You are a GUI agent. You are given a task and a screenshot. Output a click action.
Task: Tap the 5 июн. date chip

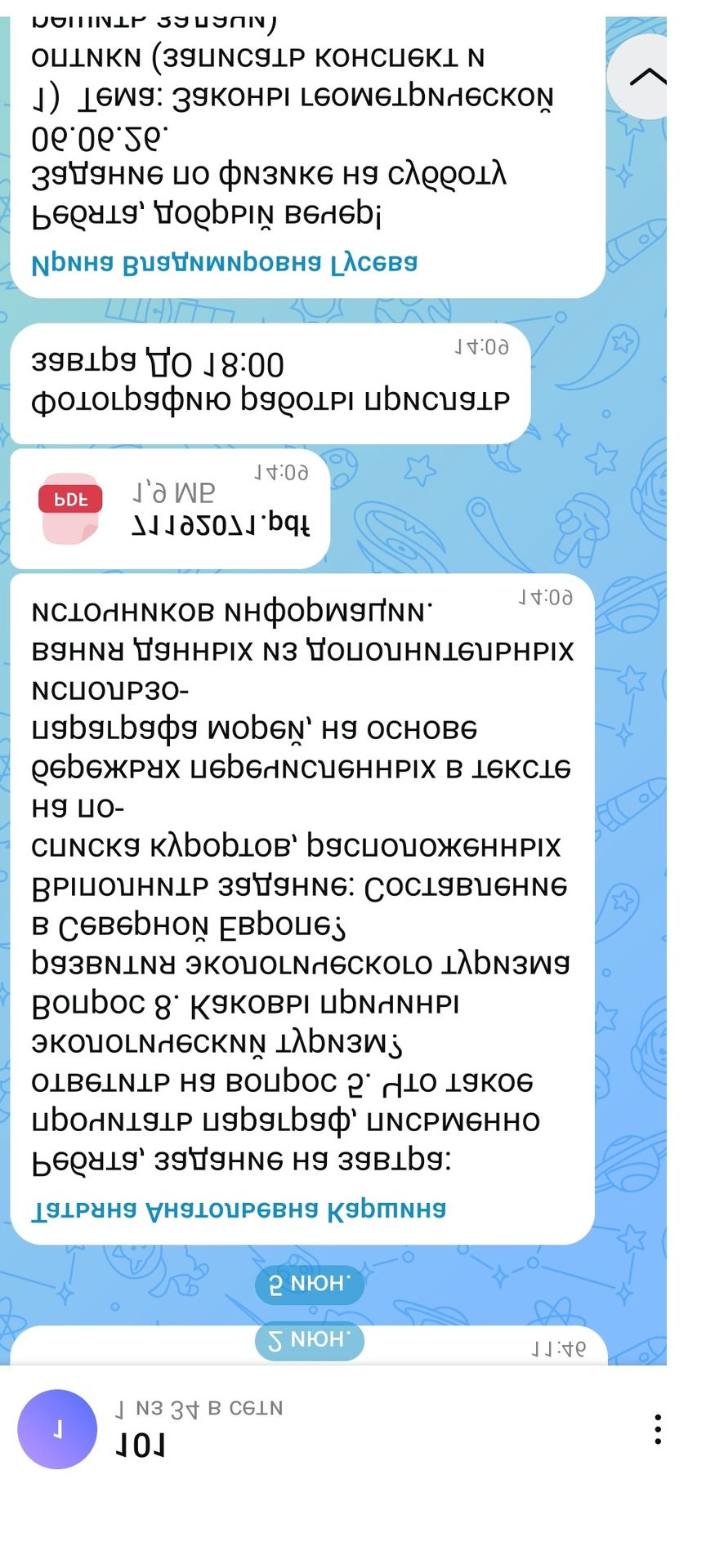click(309, 1284)
